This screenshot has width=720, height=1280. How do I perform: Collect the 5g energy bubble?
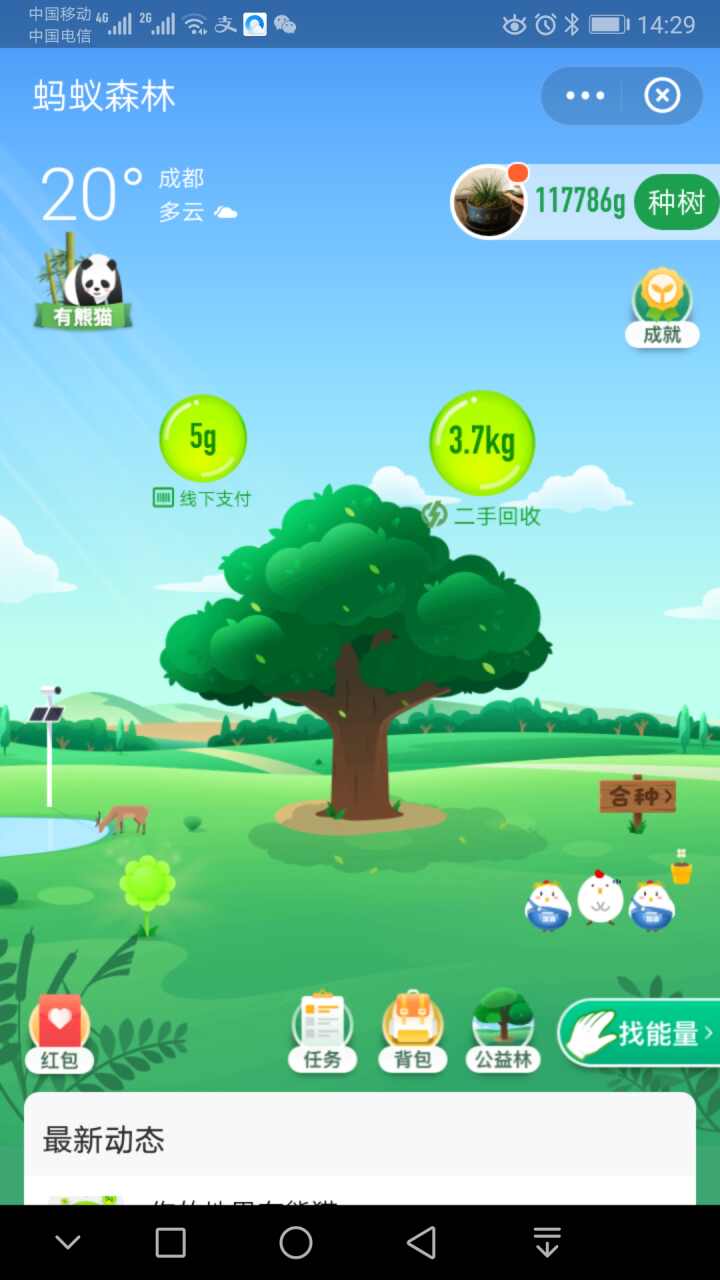203,438
